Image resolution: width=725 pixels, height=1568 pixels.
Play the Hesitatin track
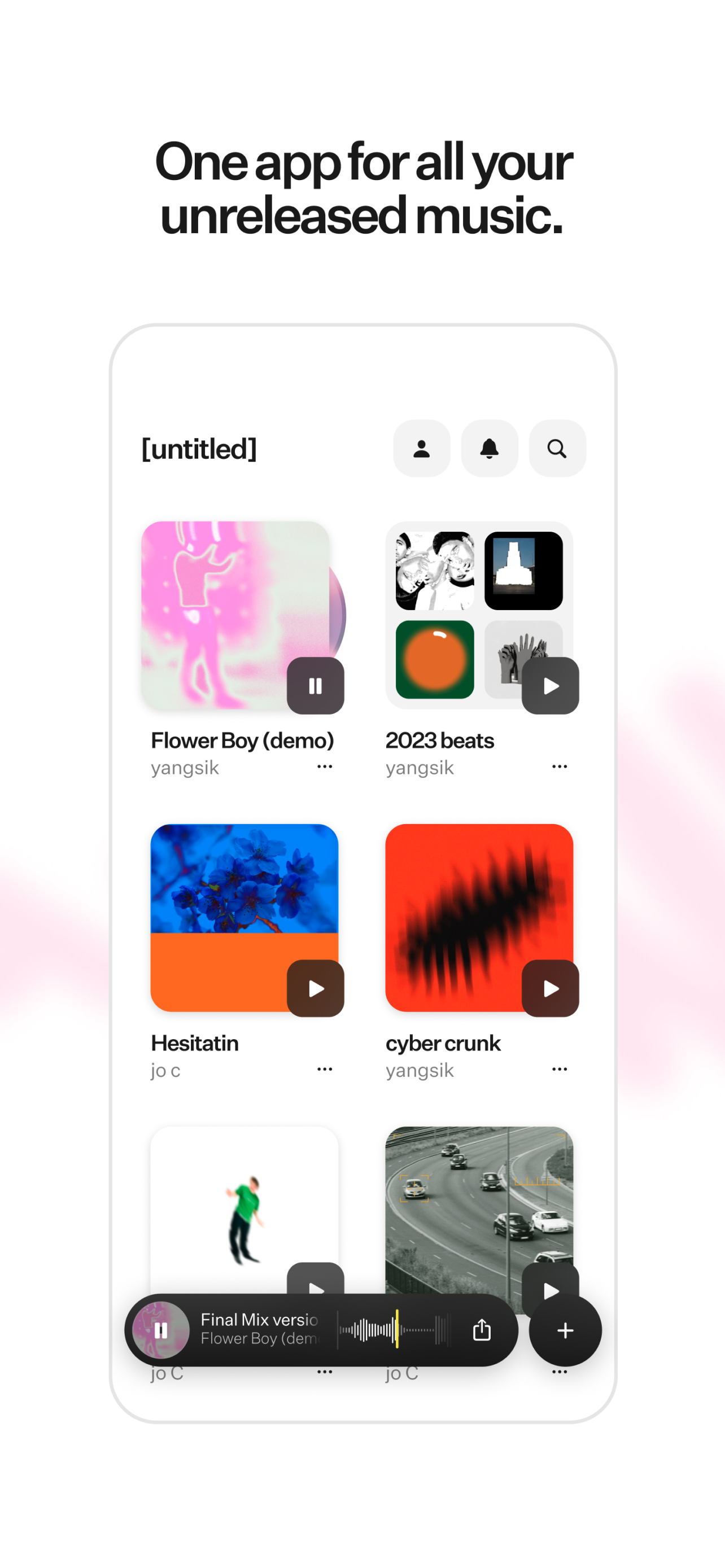[316, 988]
